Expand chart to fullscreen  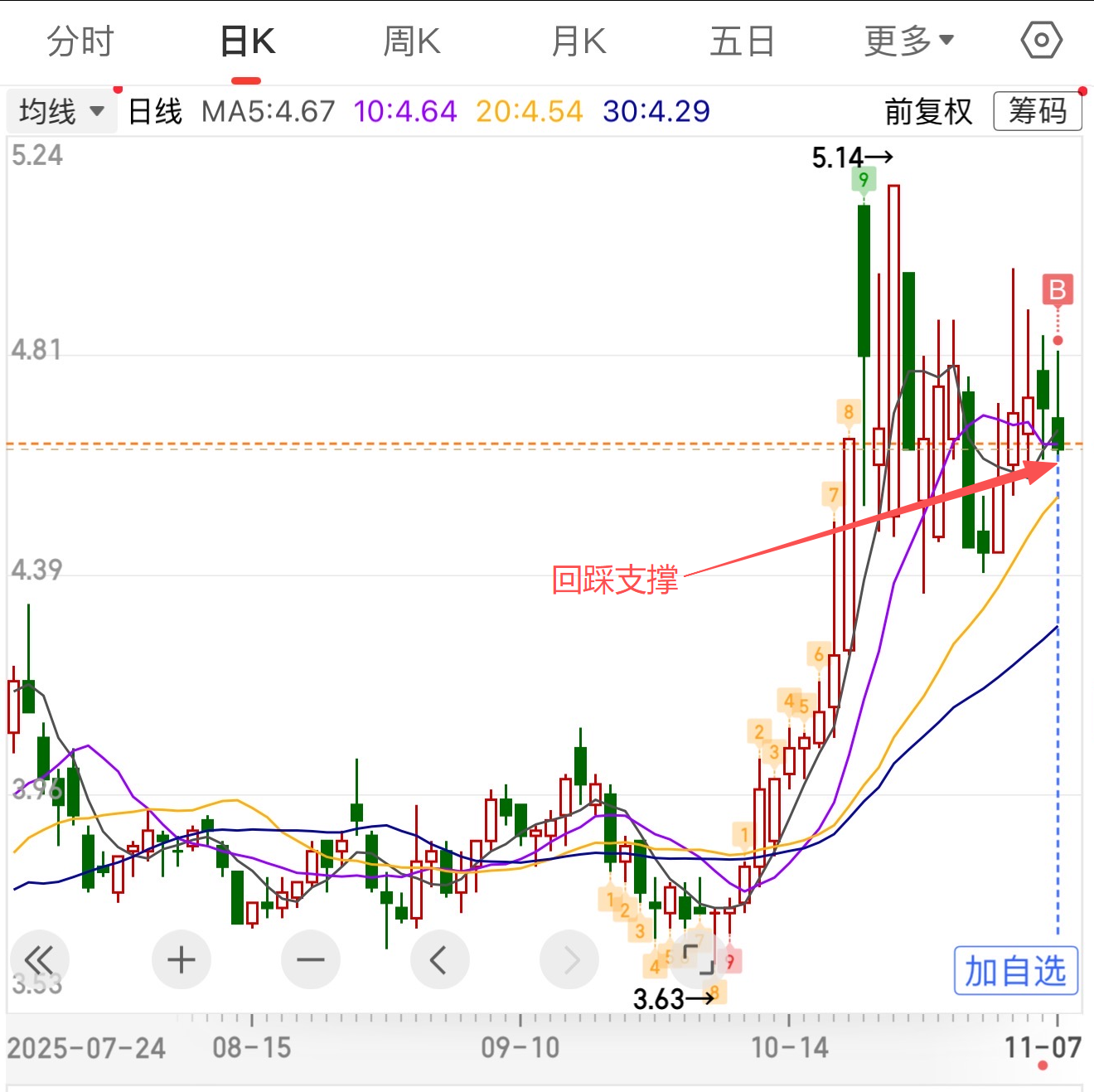[x=698, y=959]
